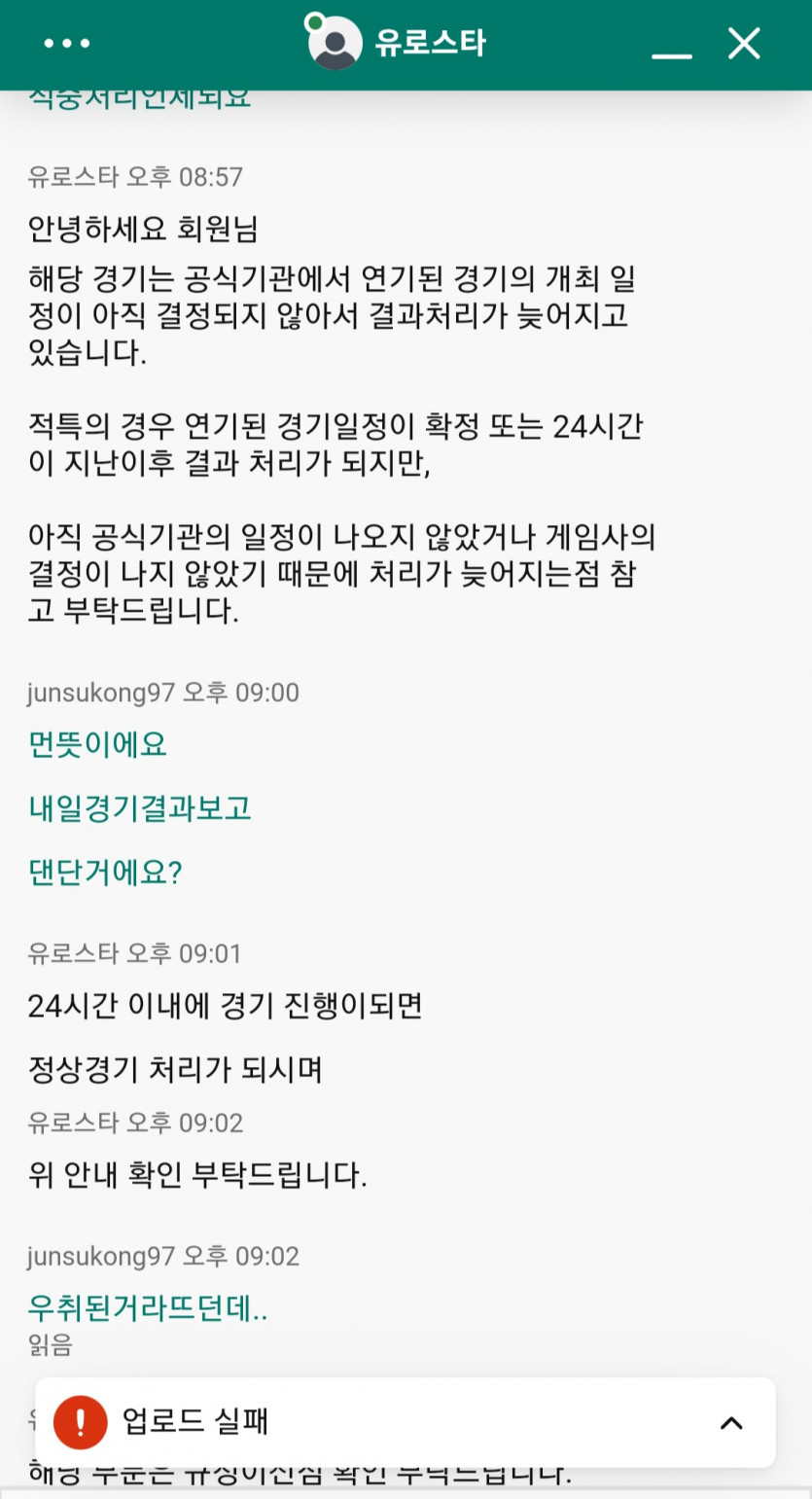Image resolution: width=812 pixels, height=1499 pixels.
Task: Open the three-dot options menu
Action: tap(66, 44)
